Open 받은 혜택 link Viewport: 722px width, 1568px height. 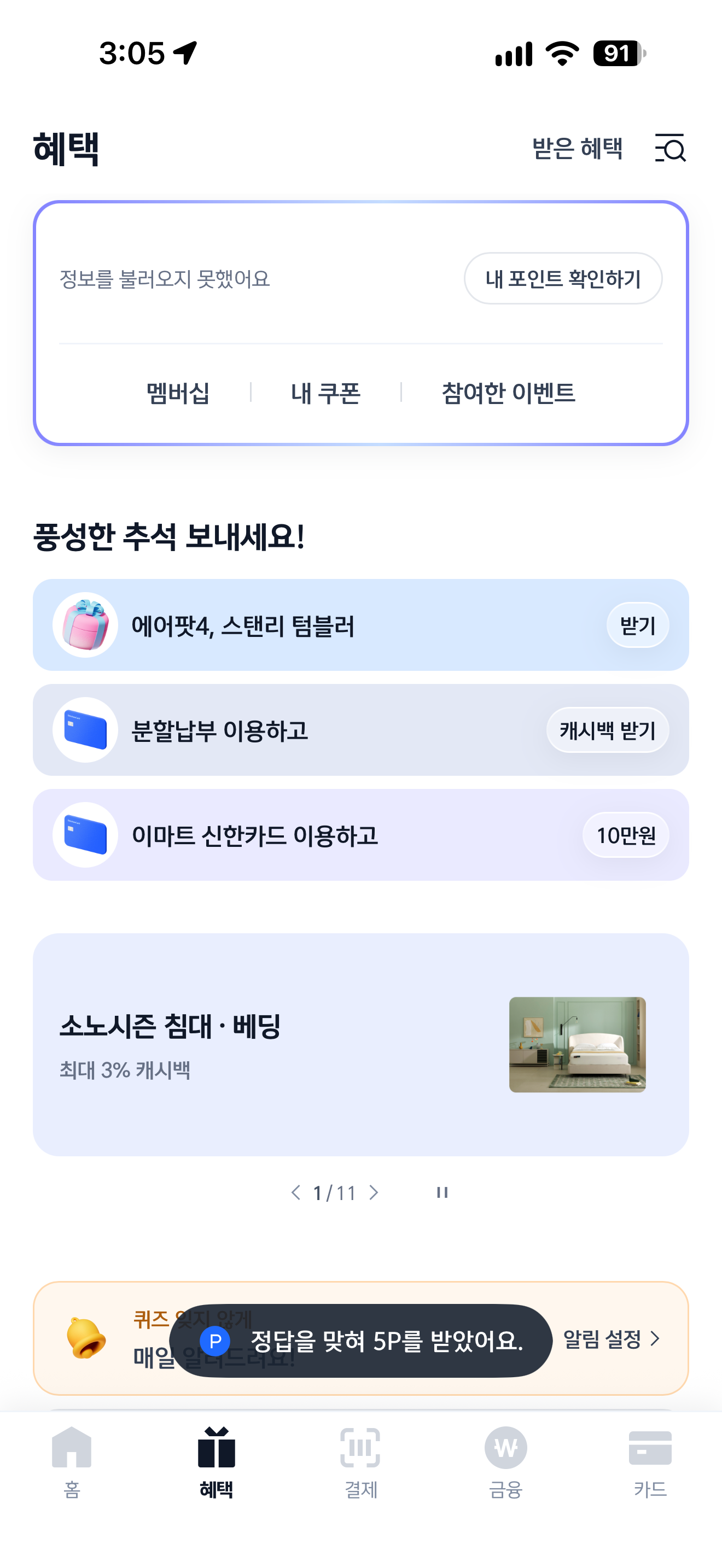click(x=577, y=149)
